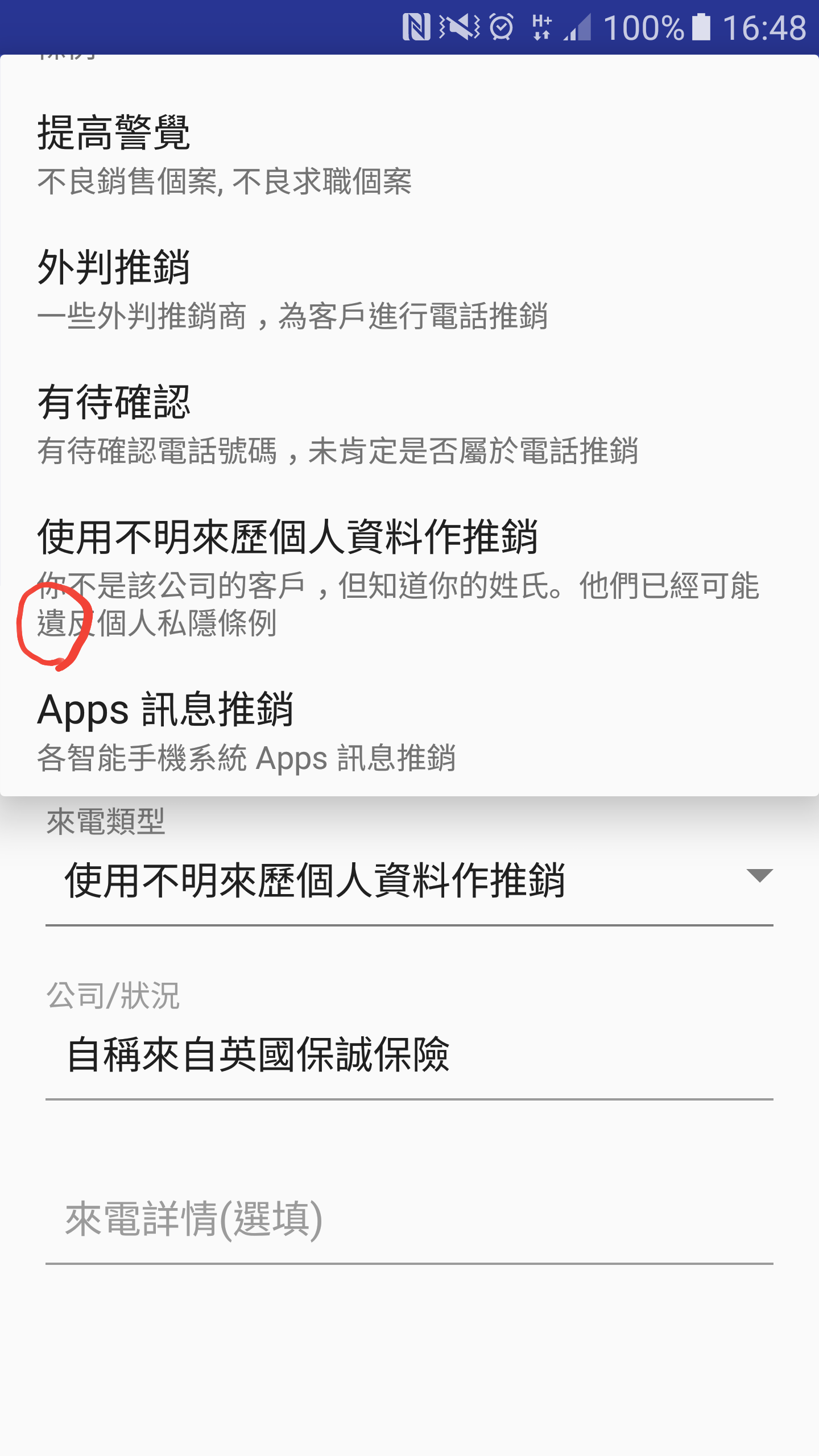Choose 外判推銷 from the list

pos(409,289)
